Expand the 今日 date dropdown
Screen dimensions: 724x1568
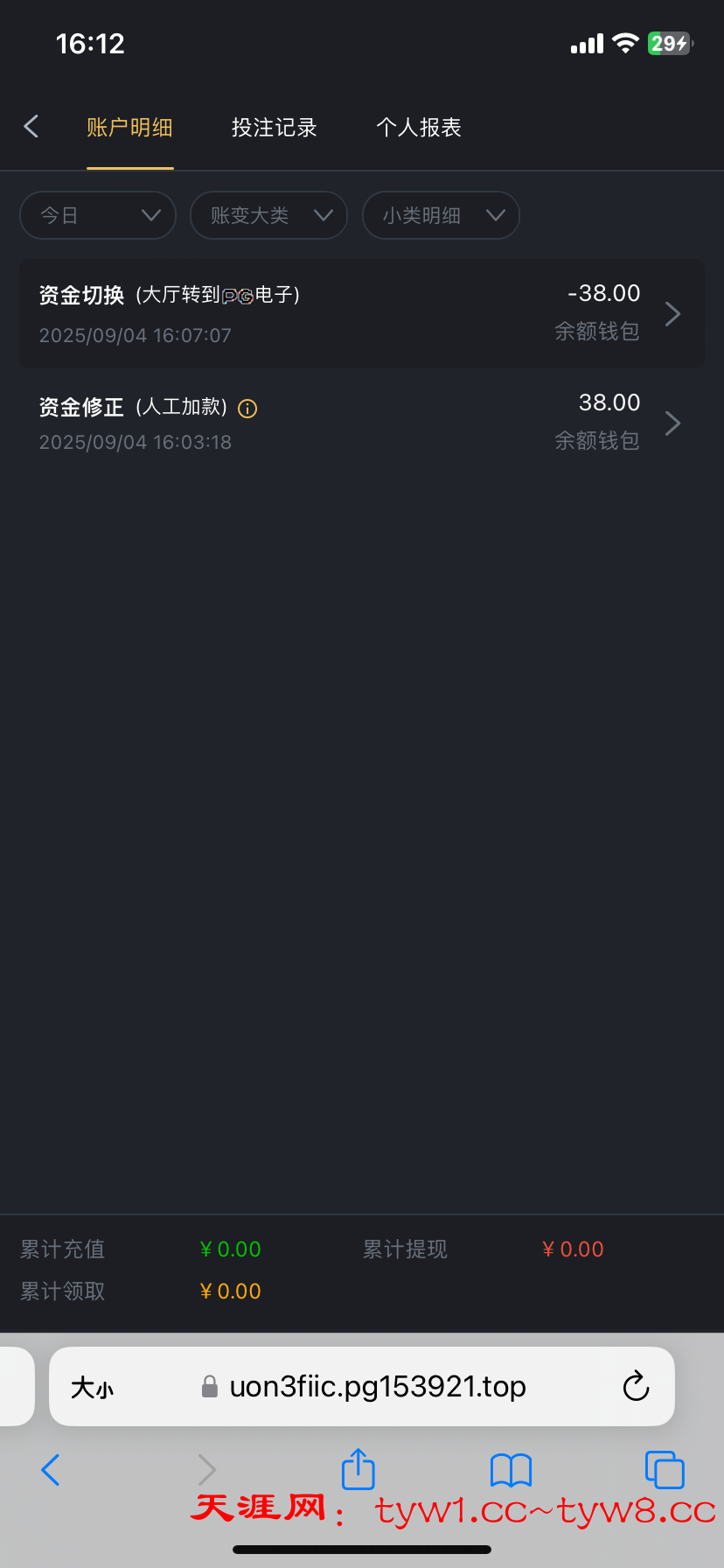(98, 215)
